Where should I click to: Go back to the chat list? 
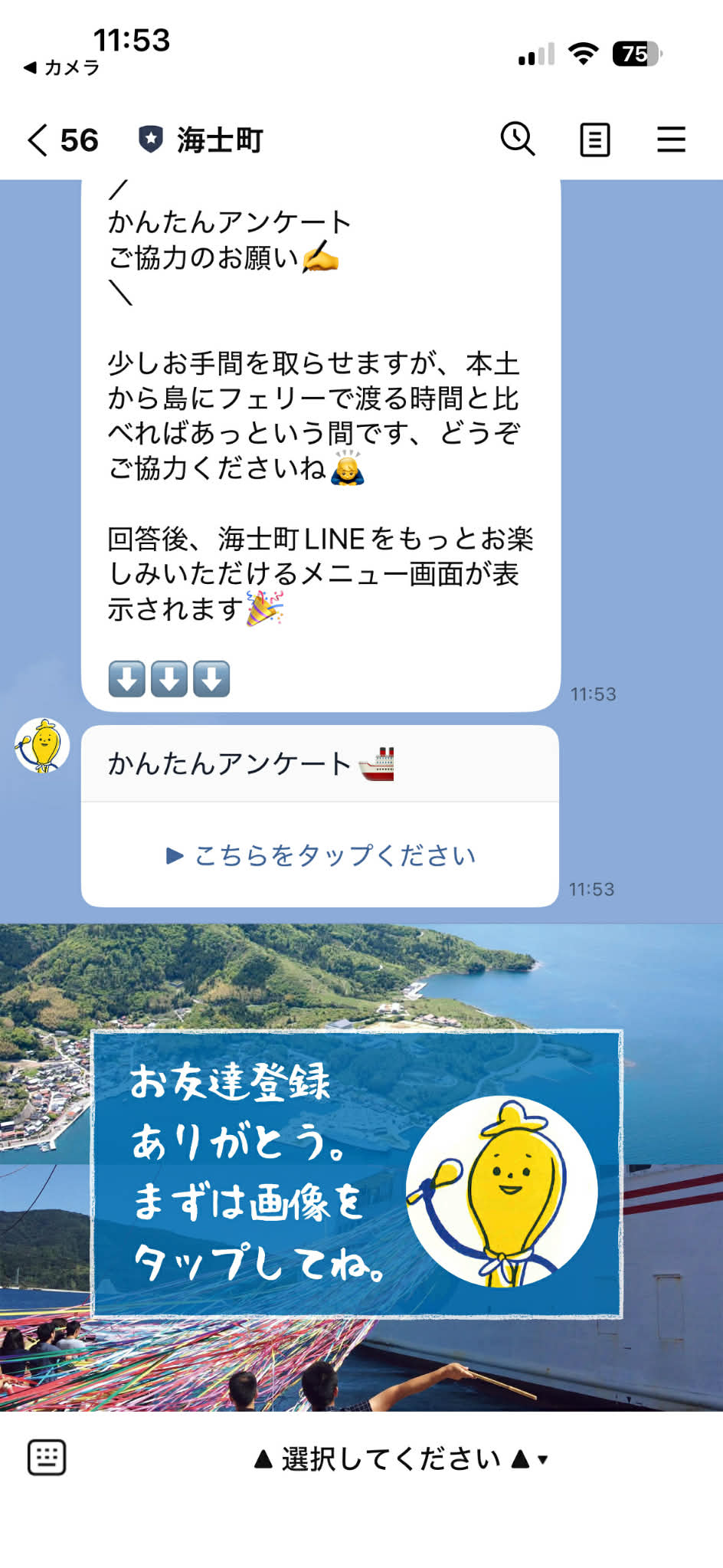click(38, 140)
